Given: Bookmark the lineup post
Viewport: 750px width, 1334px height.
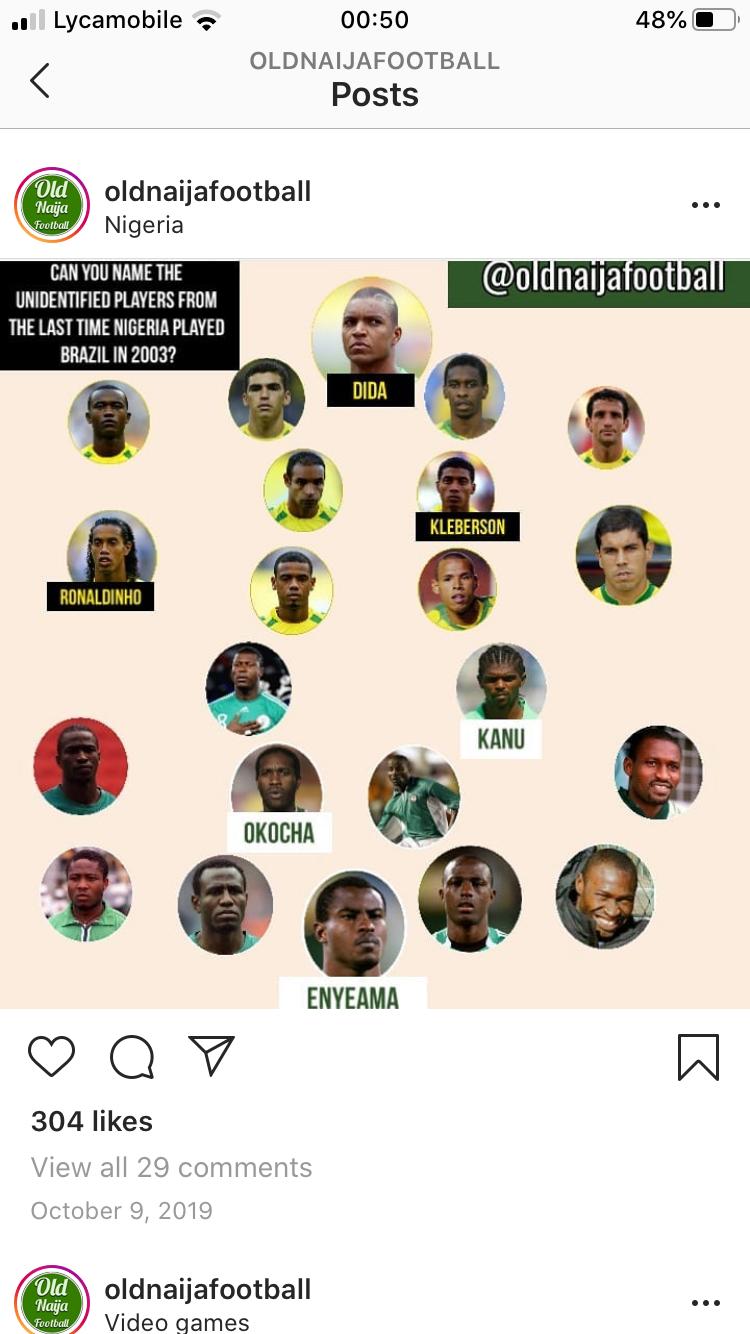Looking at the screenshot, I should pos(698,1056).
